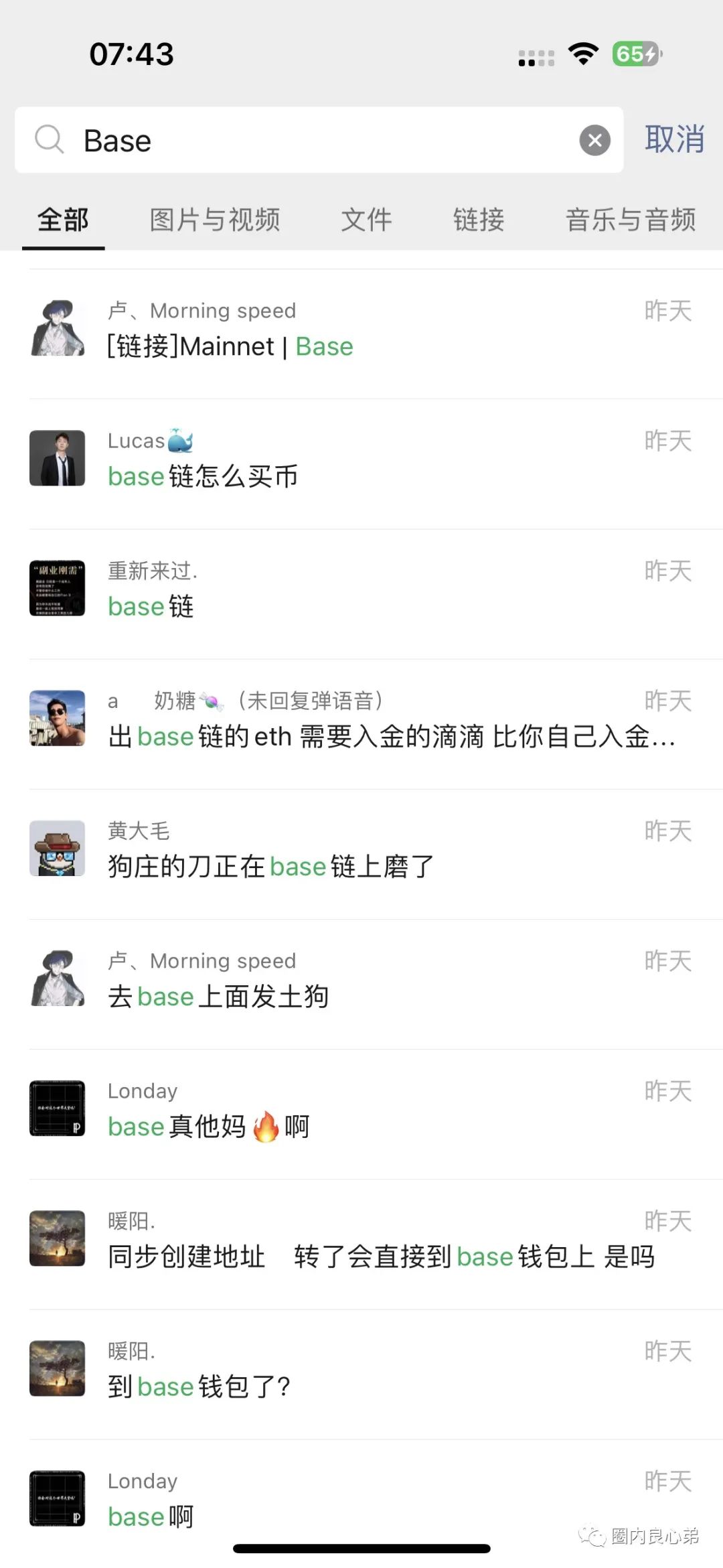This screenshot has width=723, height=1568.
Task: Open the 文件 search filter tab
Action: click(367, 220)
